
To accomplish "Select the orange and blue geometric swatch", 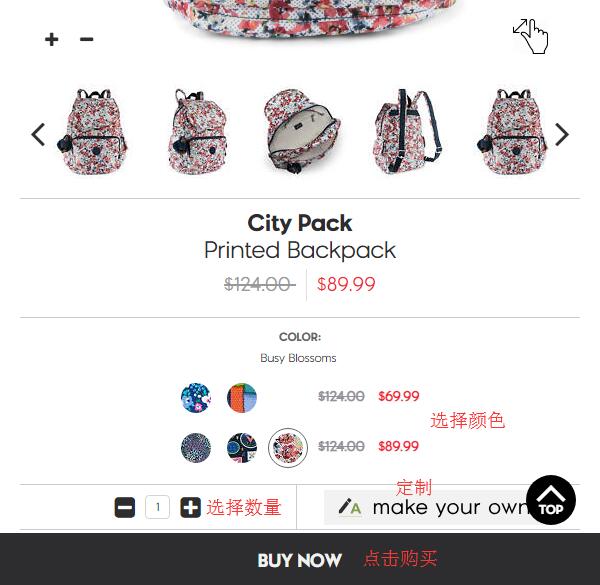I will 242,398.
